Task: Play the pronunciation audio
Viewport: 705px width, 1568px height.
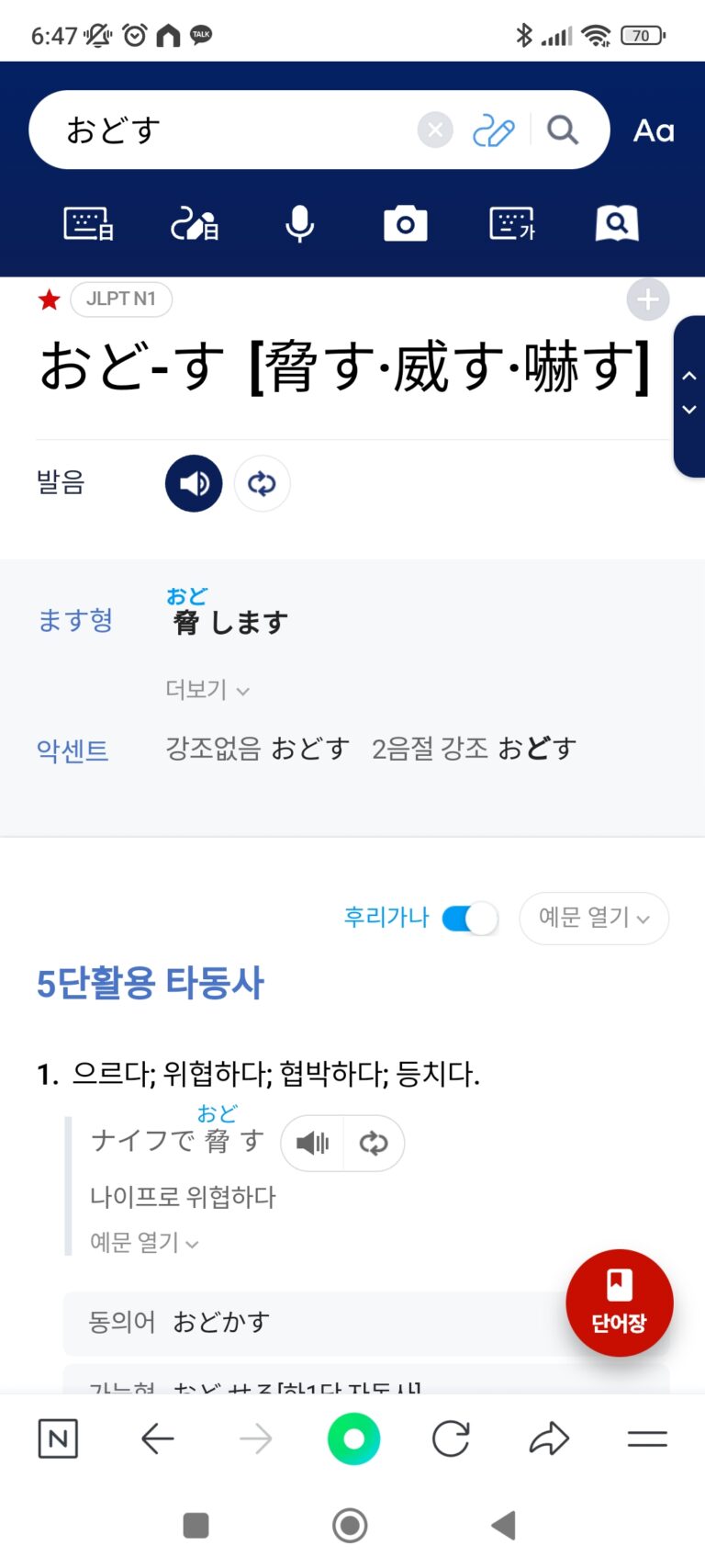Action: pyautogui.click(x=194, y=483)
